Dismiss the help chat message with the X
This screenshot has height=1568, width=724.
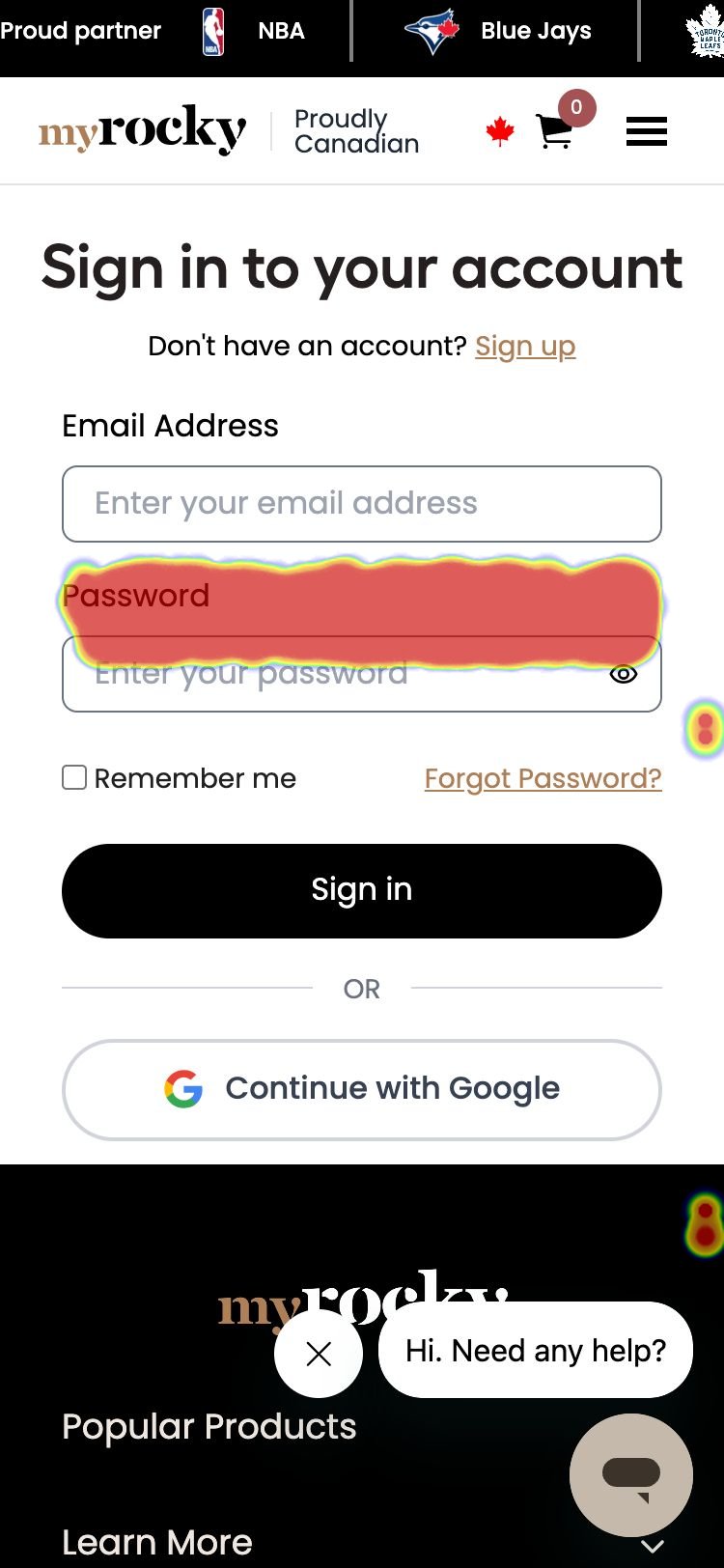(319, 1354)
